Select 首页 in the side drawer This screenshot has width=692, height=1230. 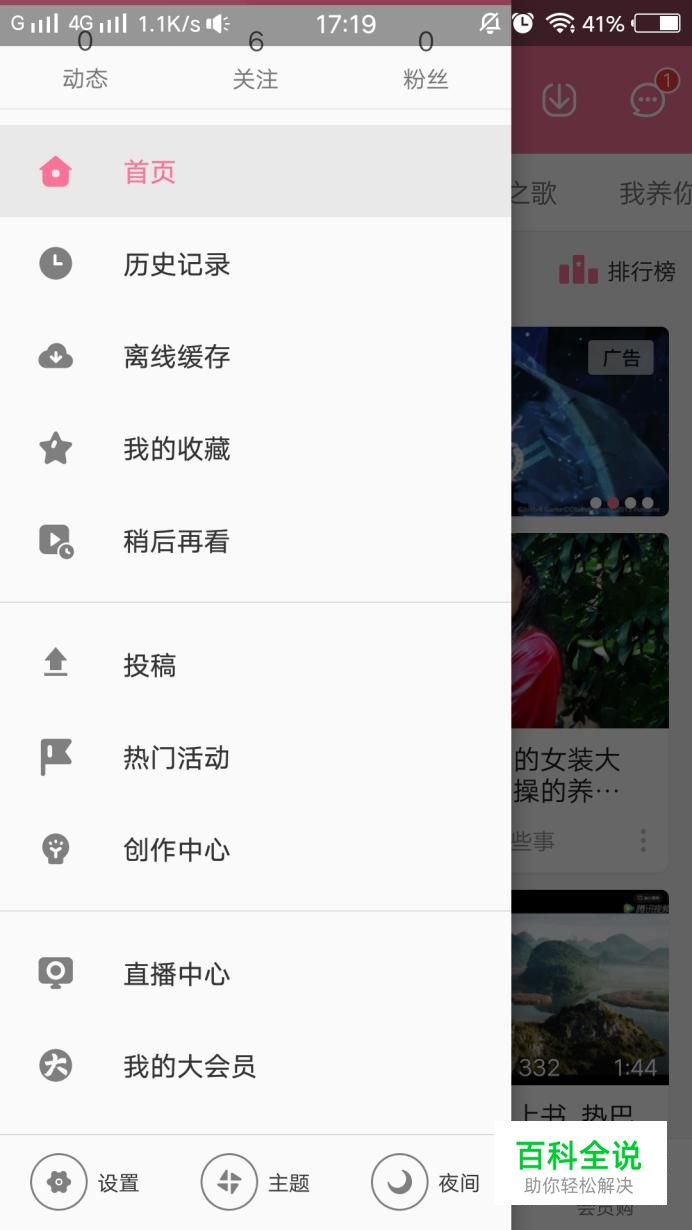(150, 172)
